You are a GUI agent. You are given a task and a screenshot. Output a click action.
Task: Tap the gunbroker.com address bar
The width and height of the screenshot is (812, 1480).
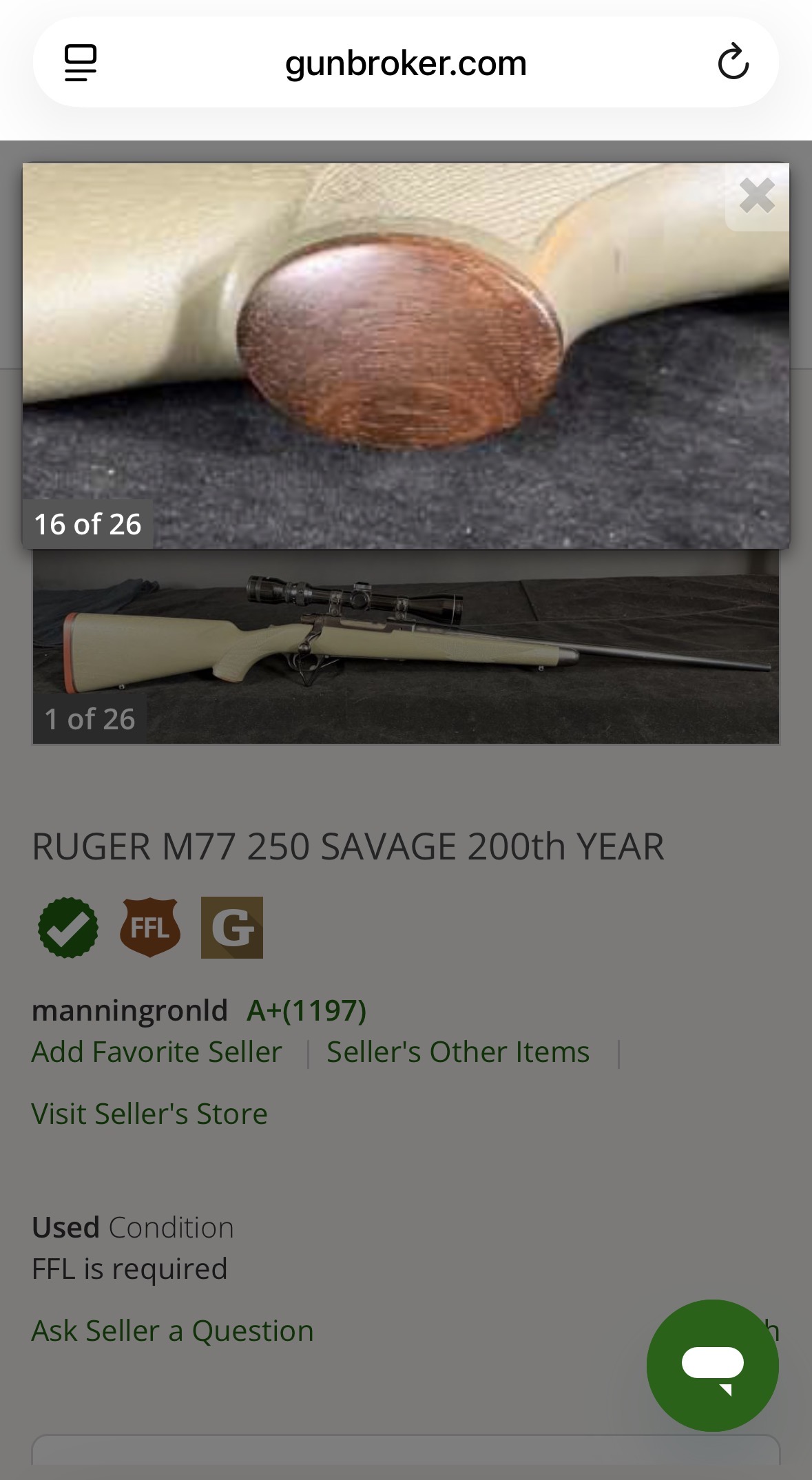point(406,63)
